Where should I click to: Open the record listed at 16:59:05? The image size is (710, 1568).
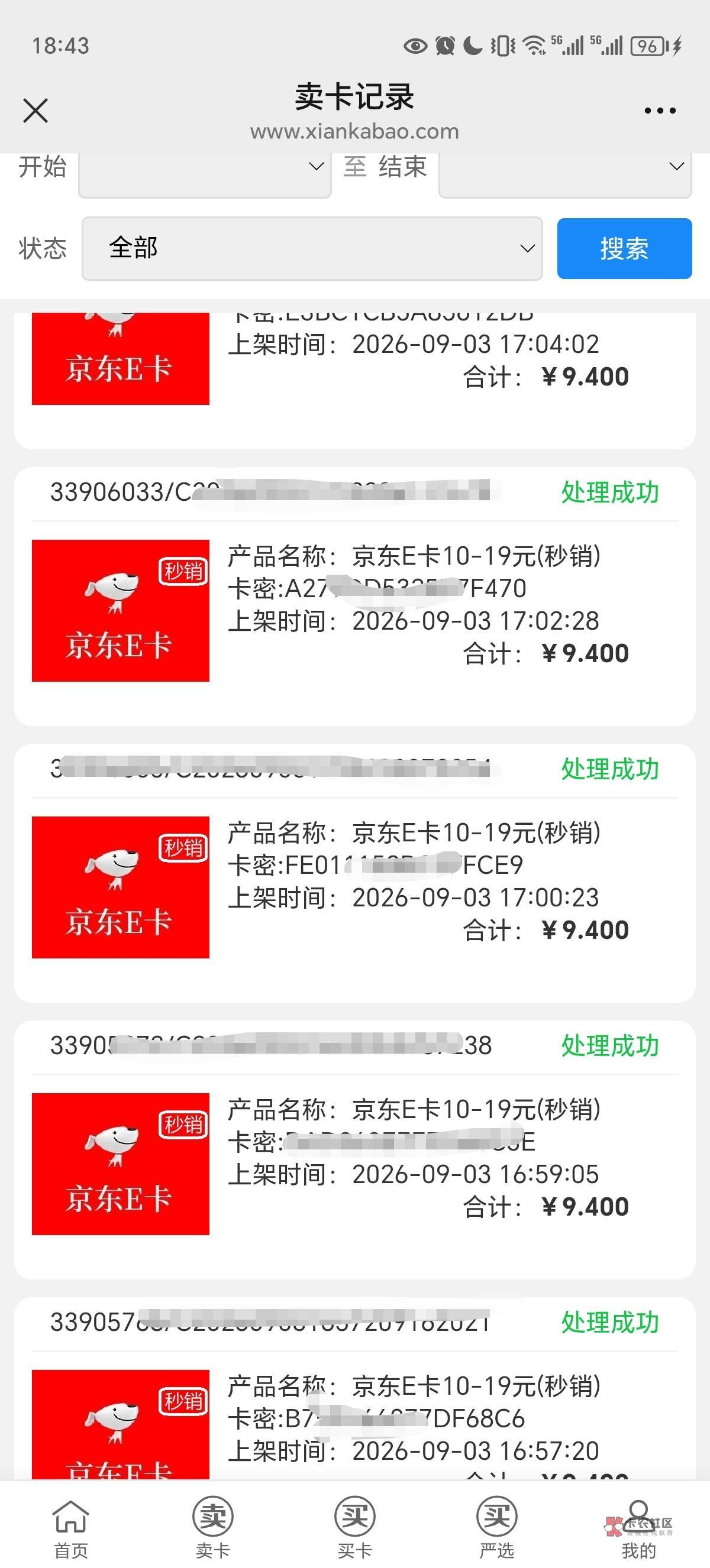click(x=355, y=1150)
